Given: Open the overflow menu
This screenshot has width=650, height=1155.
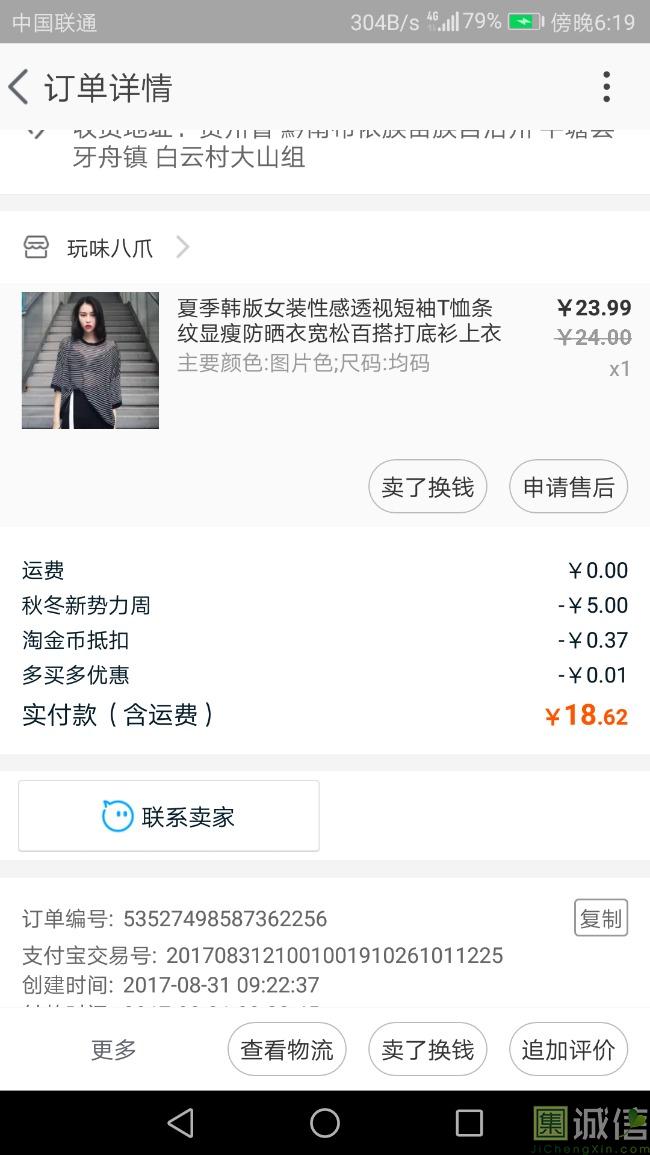Looking at the screenshot, I should [606, 87].
